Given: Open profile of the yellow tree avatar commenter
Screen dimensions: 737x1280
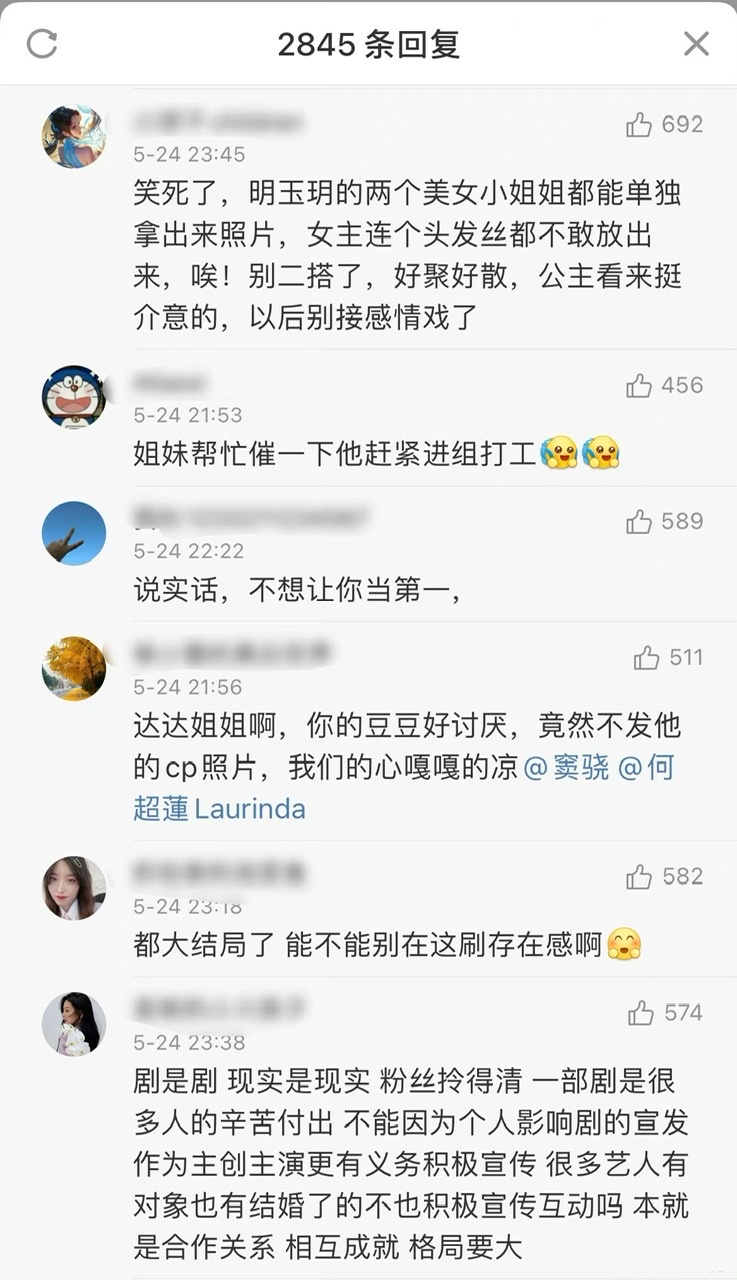Looking at the screenshot, I should click(x=74, y=669).
